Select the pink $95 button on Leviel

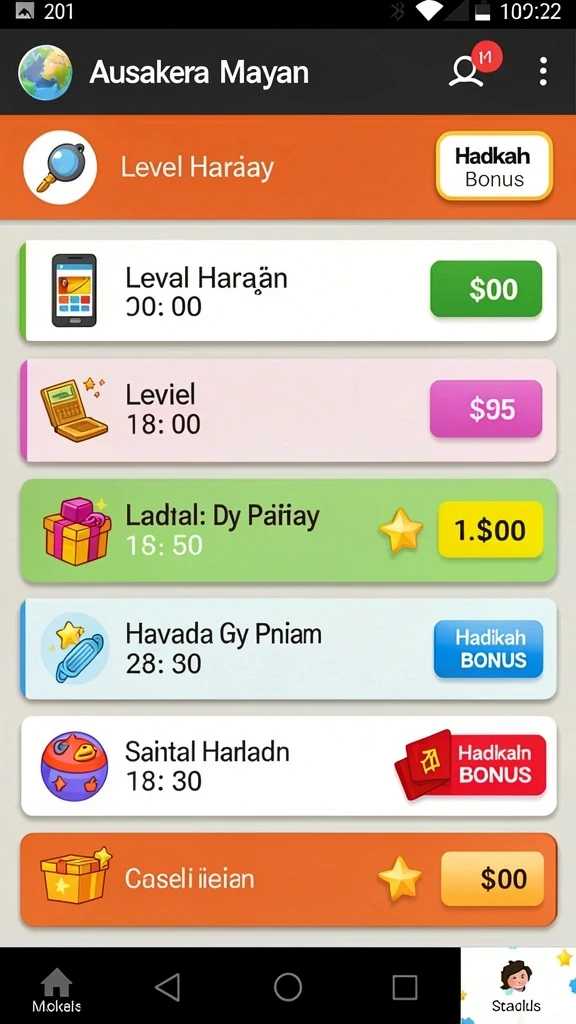coord(486,409)
